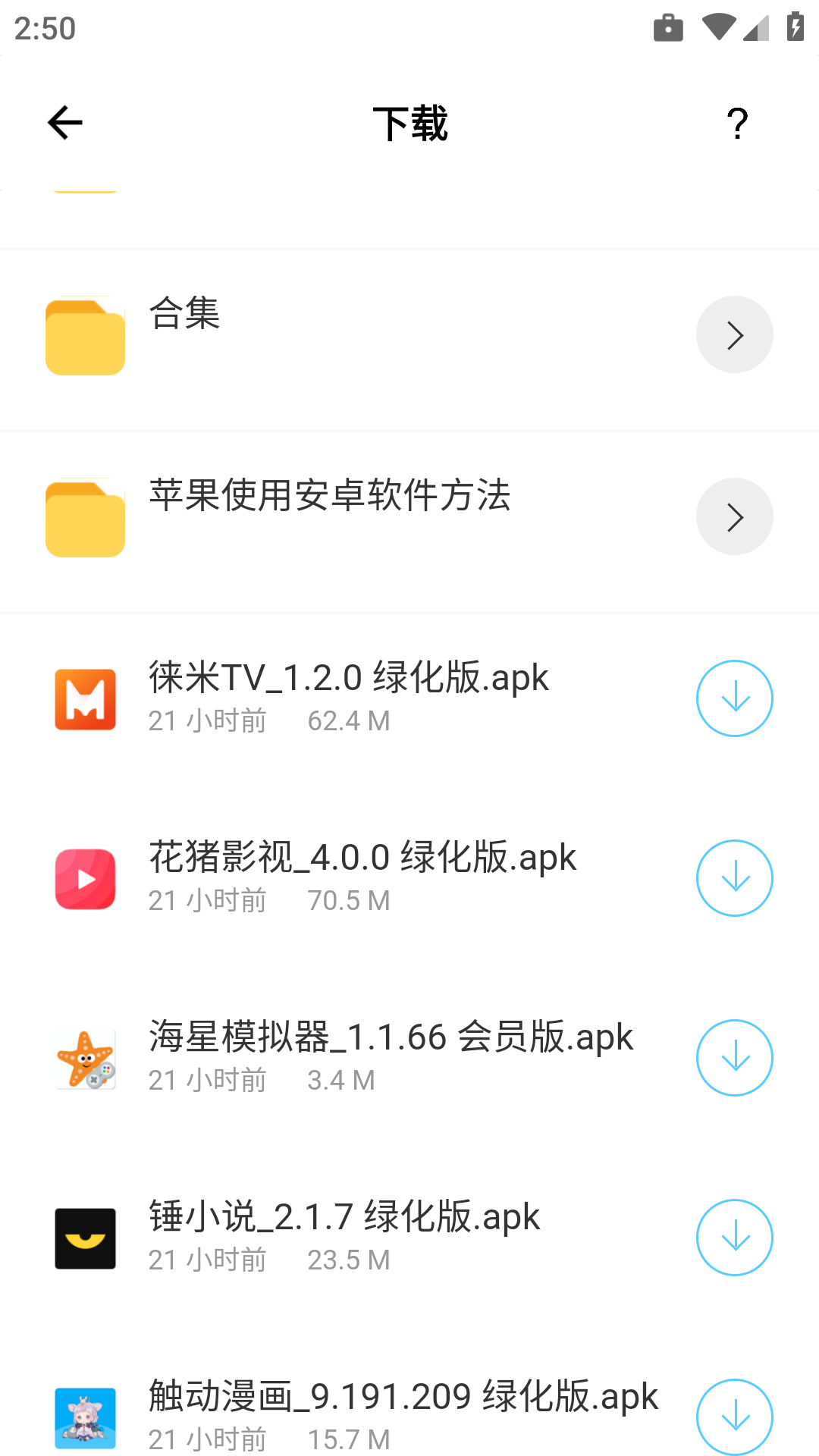Image resolution: width=819 pixels, height=1456 pixels.
Task: Tap the 触动漫画 anime avatar icon
Action: tap(84, 1417)
